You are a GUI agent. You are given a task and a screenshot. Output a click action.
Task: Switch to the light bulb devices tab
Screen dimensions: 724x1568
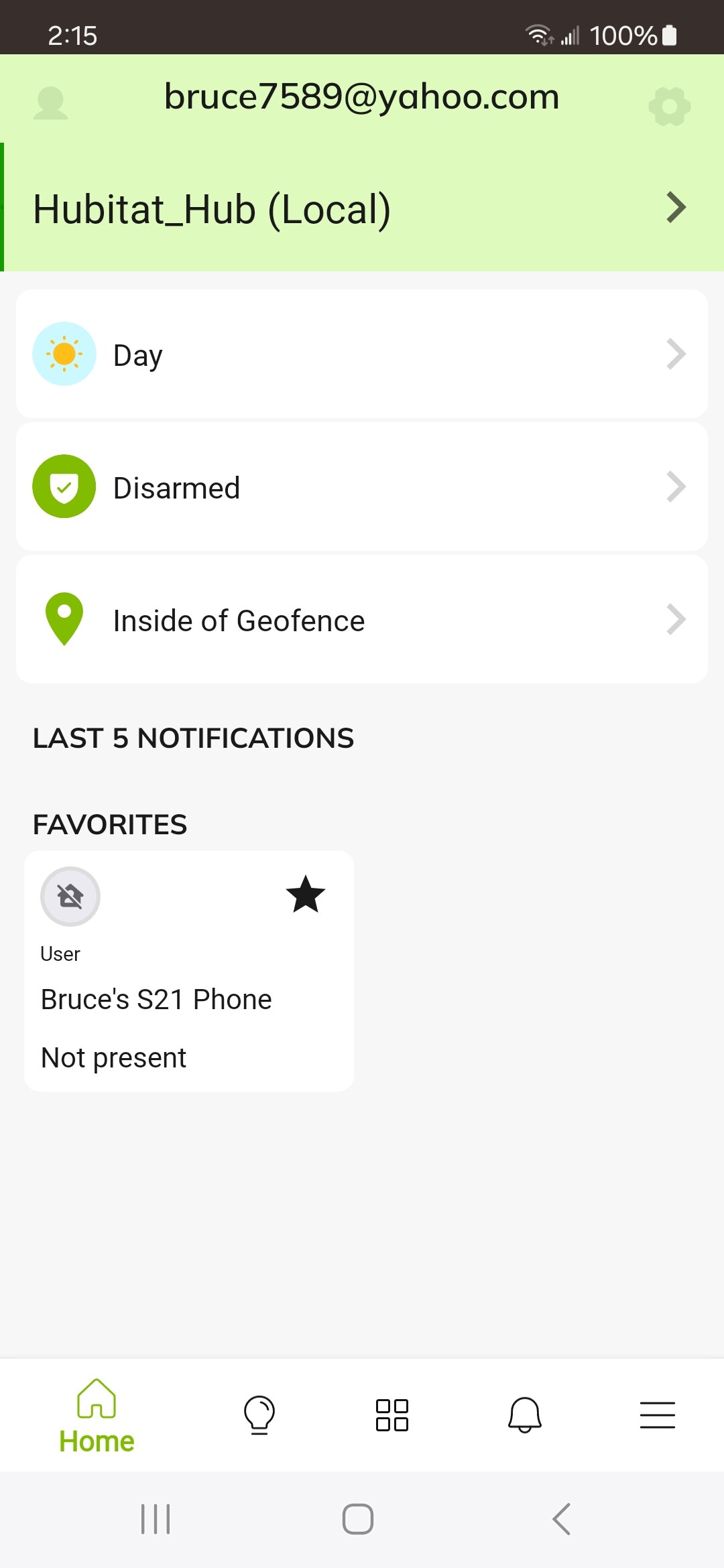click(259, 1415)
